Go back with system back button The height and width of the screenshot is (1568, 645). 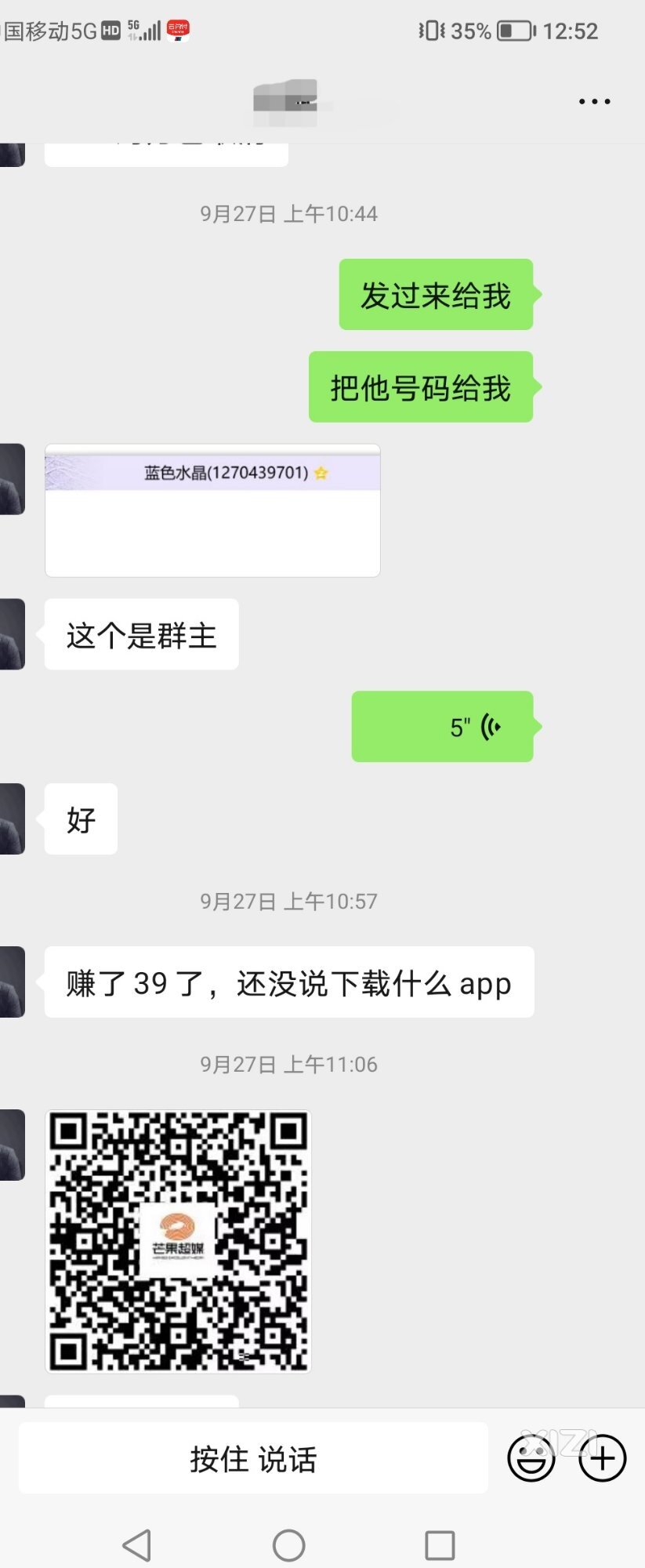(137, 1545)
